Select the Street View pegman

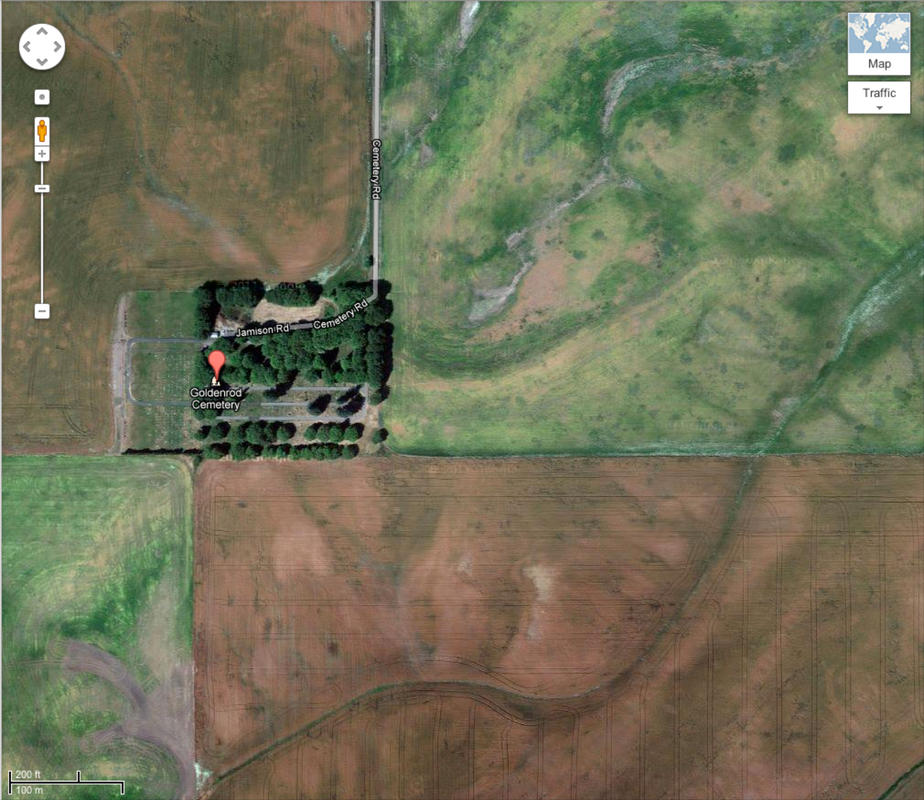(42, 130)
